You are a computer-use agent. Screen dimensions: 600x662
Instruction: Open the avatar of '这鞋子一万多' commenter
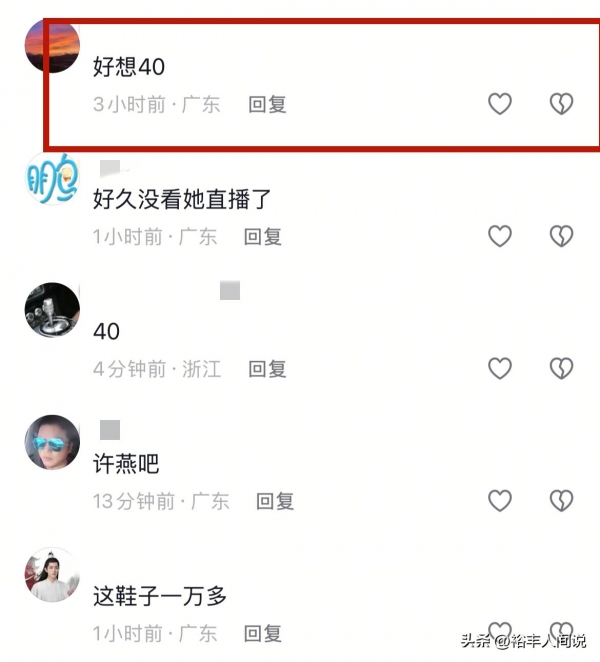[x=52, y=574]
